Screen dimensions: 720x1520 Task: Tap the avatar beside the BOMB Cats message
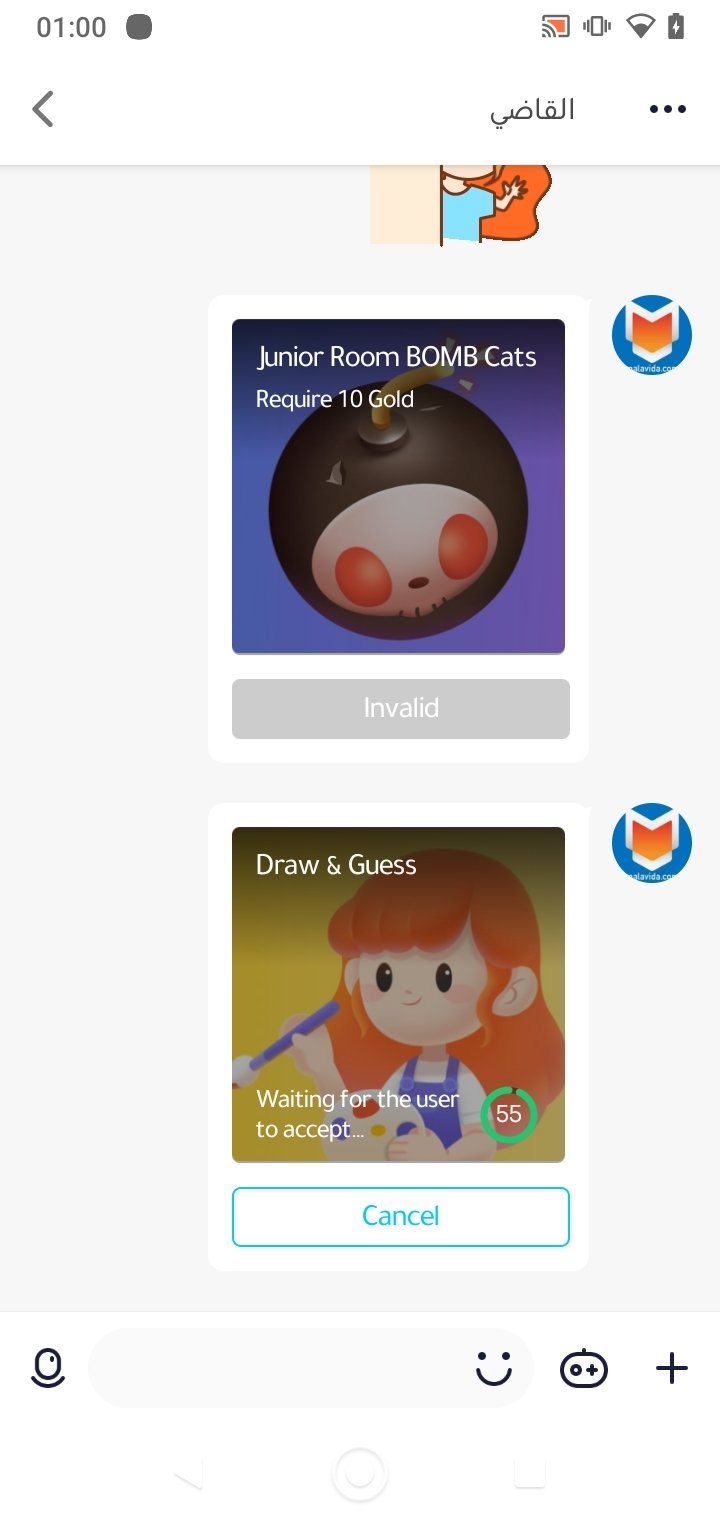click(x=652, y=335)
